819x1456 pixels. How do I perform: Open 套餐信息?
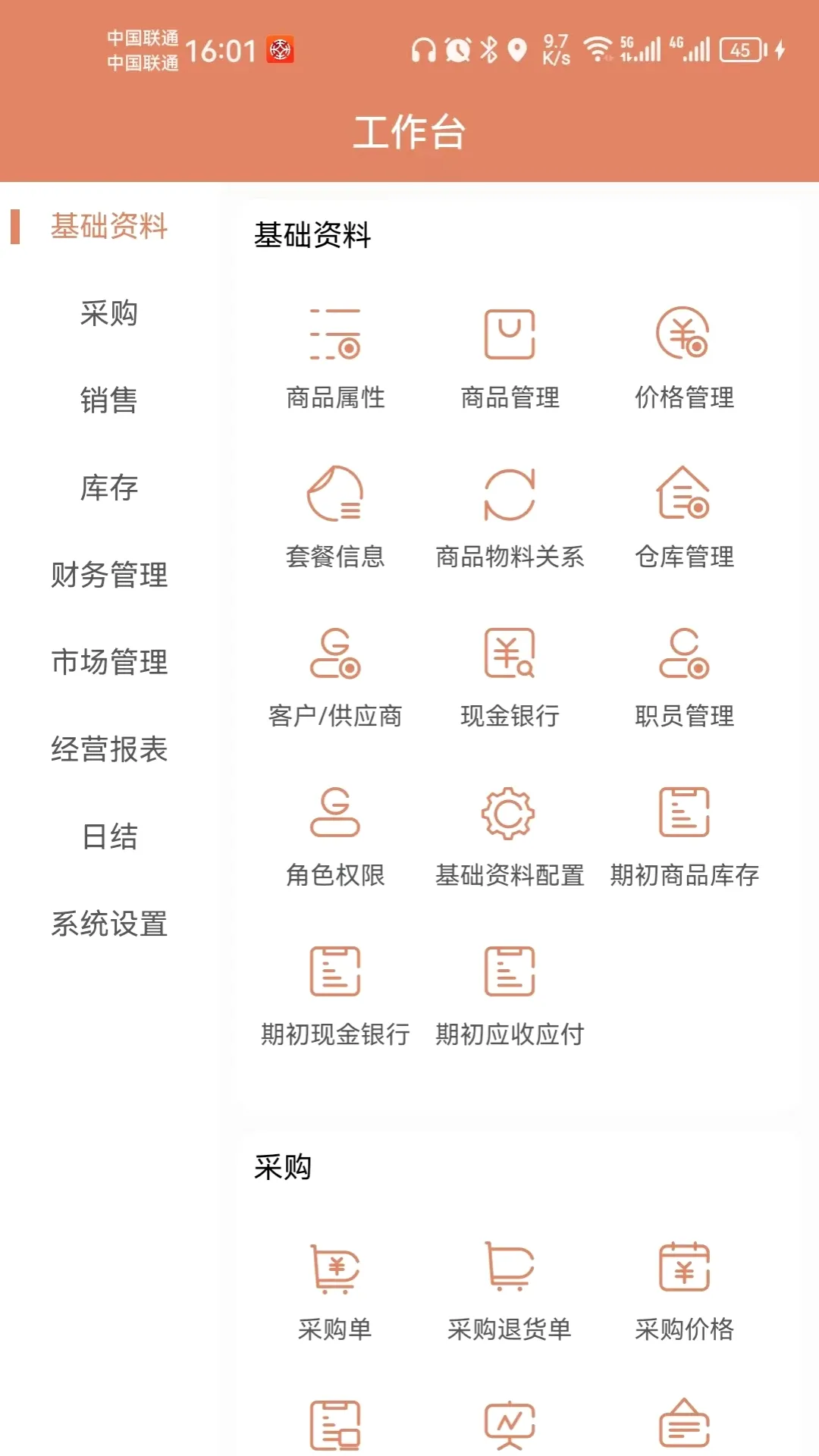click(x=335, y=517)
